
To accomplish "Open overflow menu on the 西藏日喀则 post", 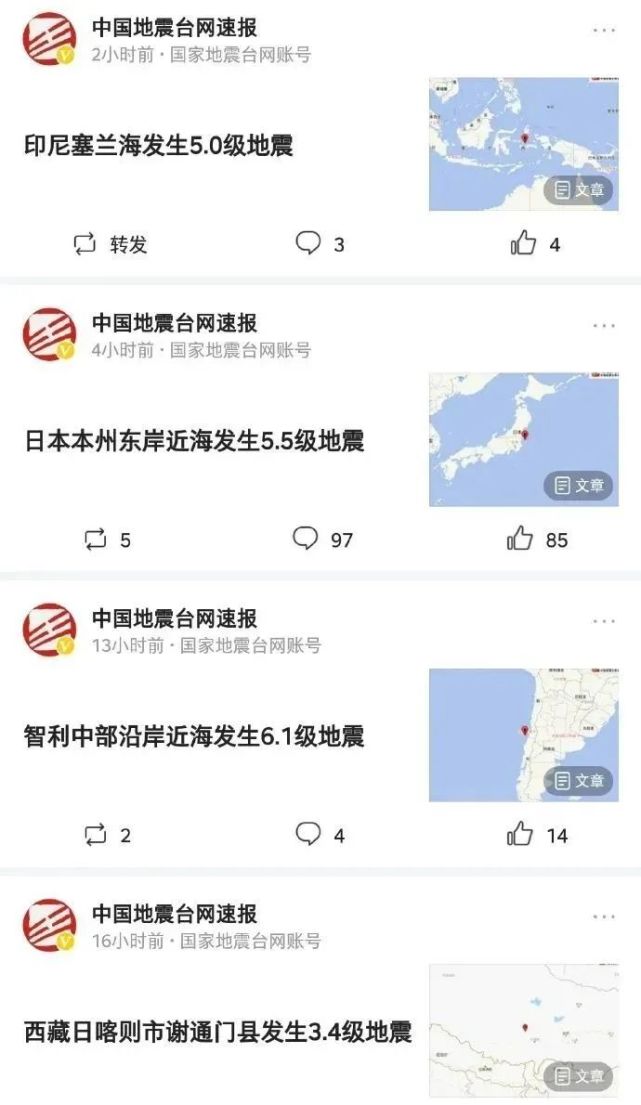I will pyautogui.click(x=604, y=916).
